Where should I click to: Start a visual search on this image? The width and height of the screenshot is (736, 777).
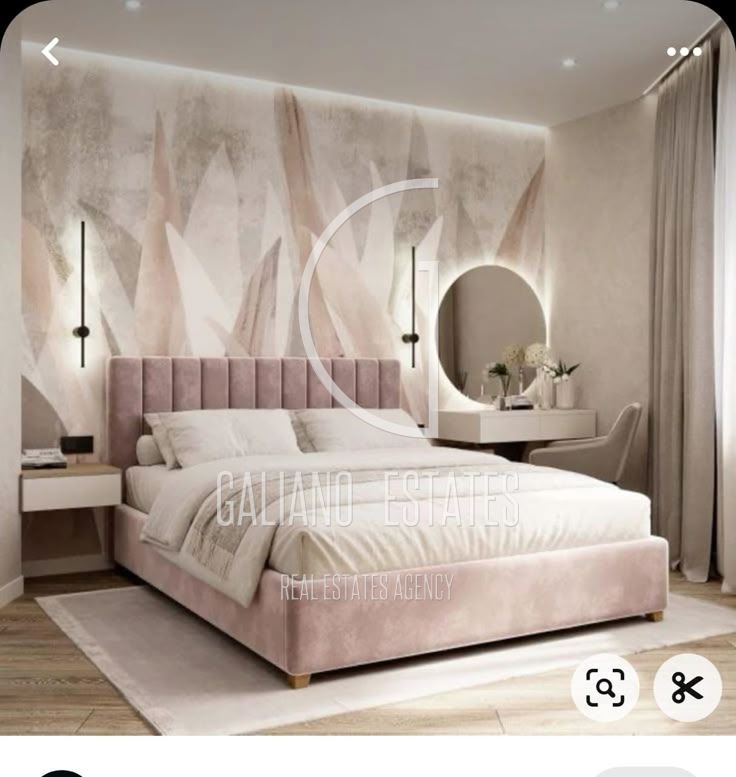click(605, 687)
